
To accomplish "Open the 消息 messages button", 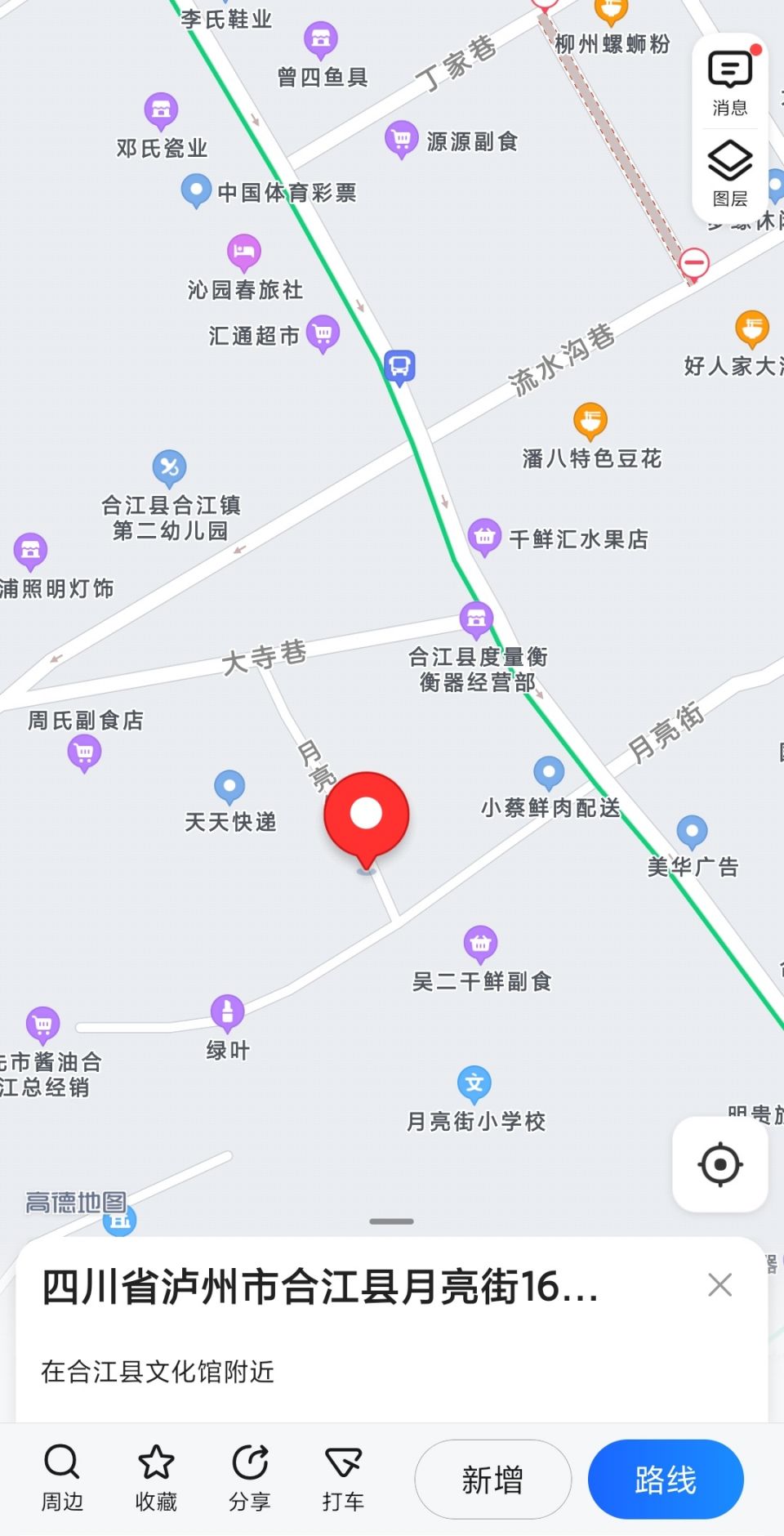I will [x=729, y=82].
